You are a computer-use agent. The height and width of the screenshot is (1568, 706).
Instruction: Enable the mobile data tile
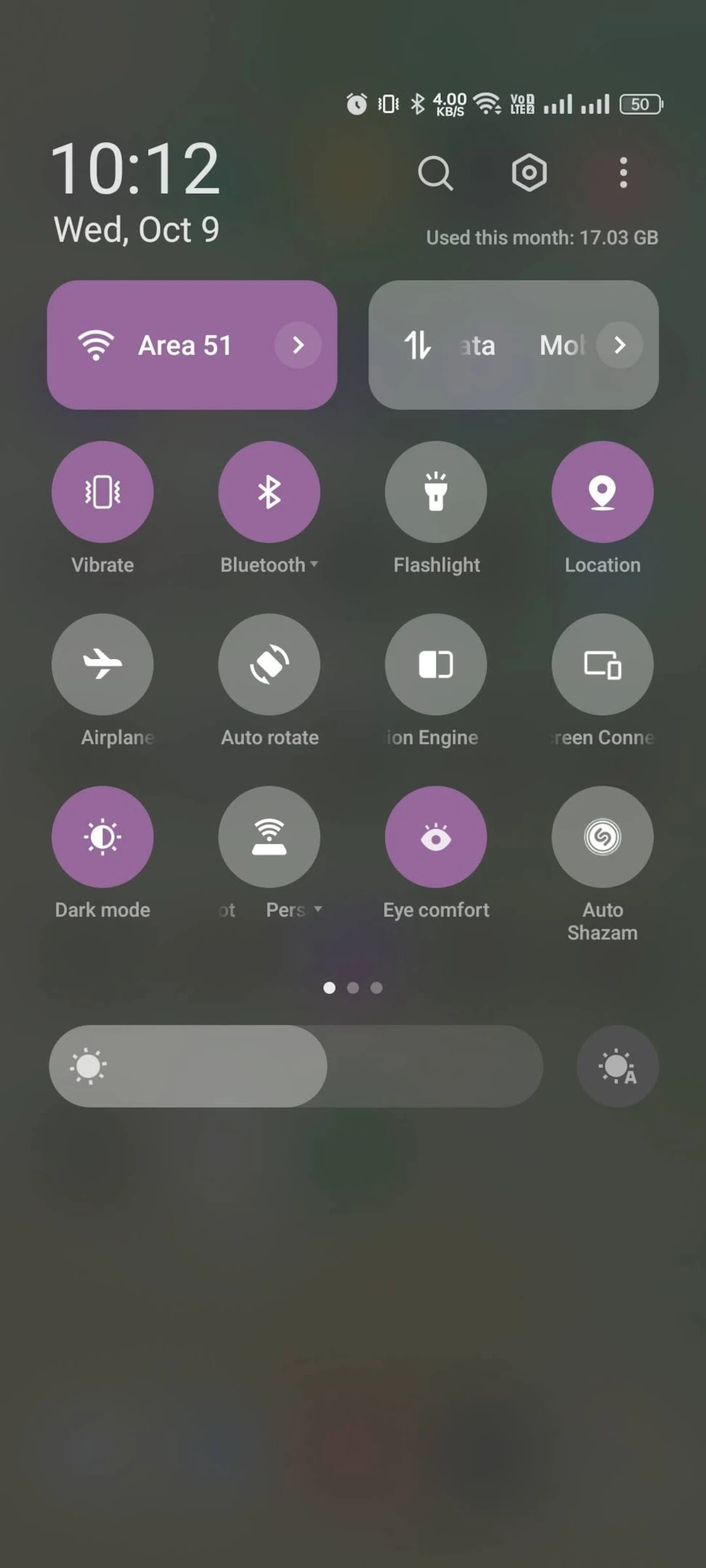[479, 345]
